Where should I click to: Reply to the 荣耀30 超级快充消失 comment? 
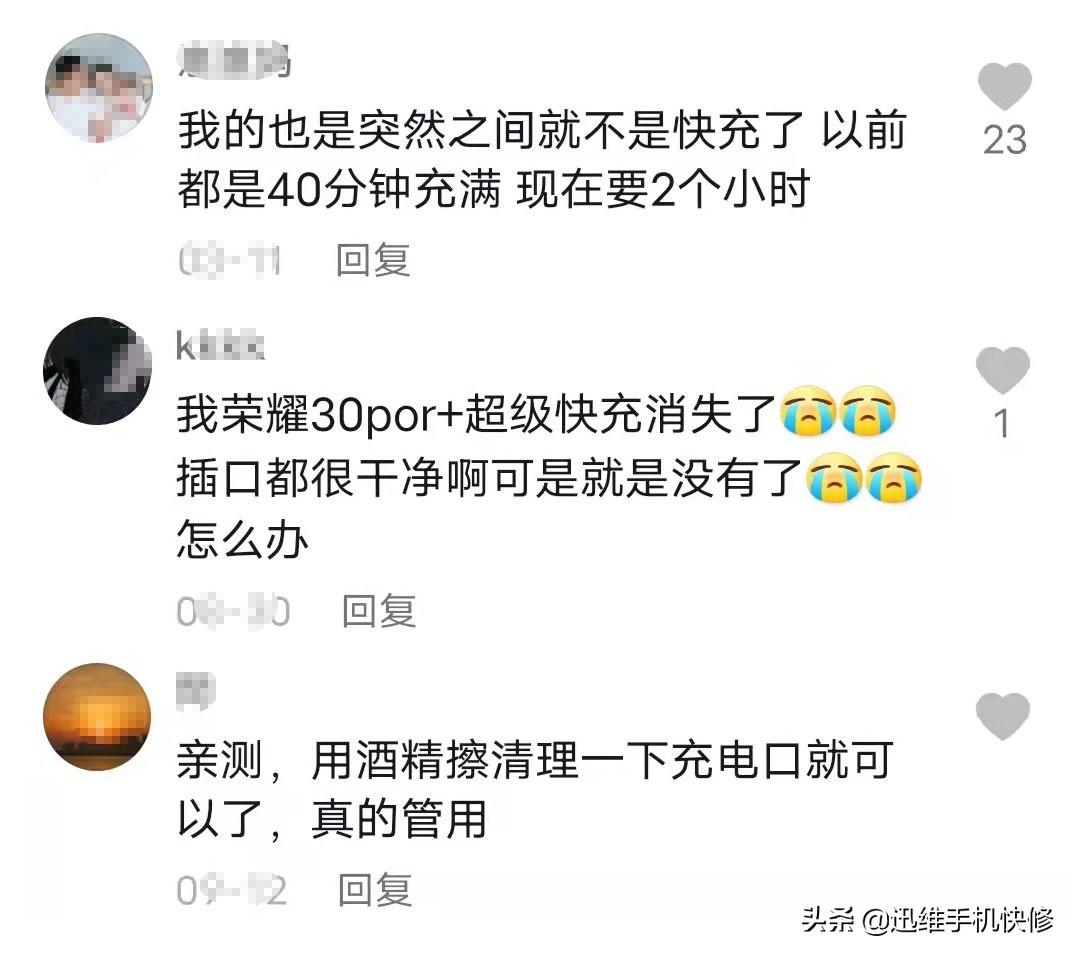(x=379, y=610)
